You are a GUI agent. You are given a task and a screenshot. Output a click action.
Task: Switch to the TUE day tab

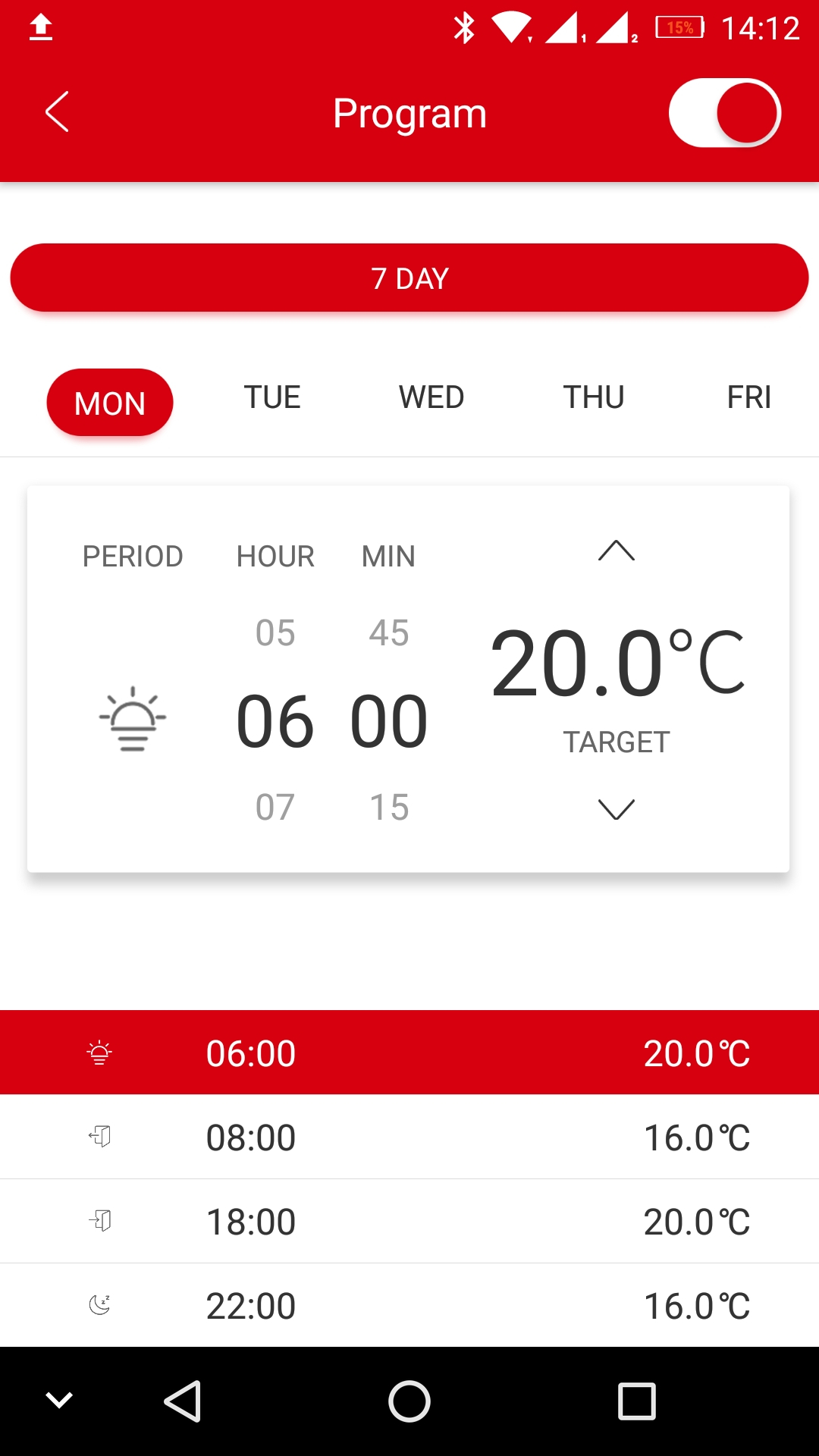pos(272,397)
